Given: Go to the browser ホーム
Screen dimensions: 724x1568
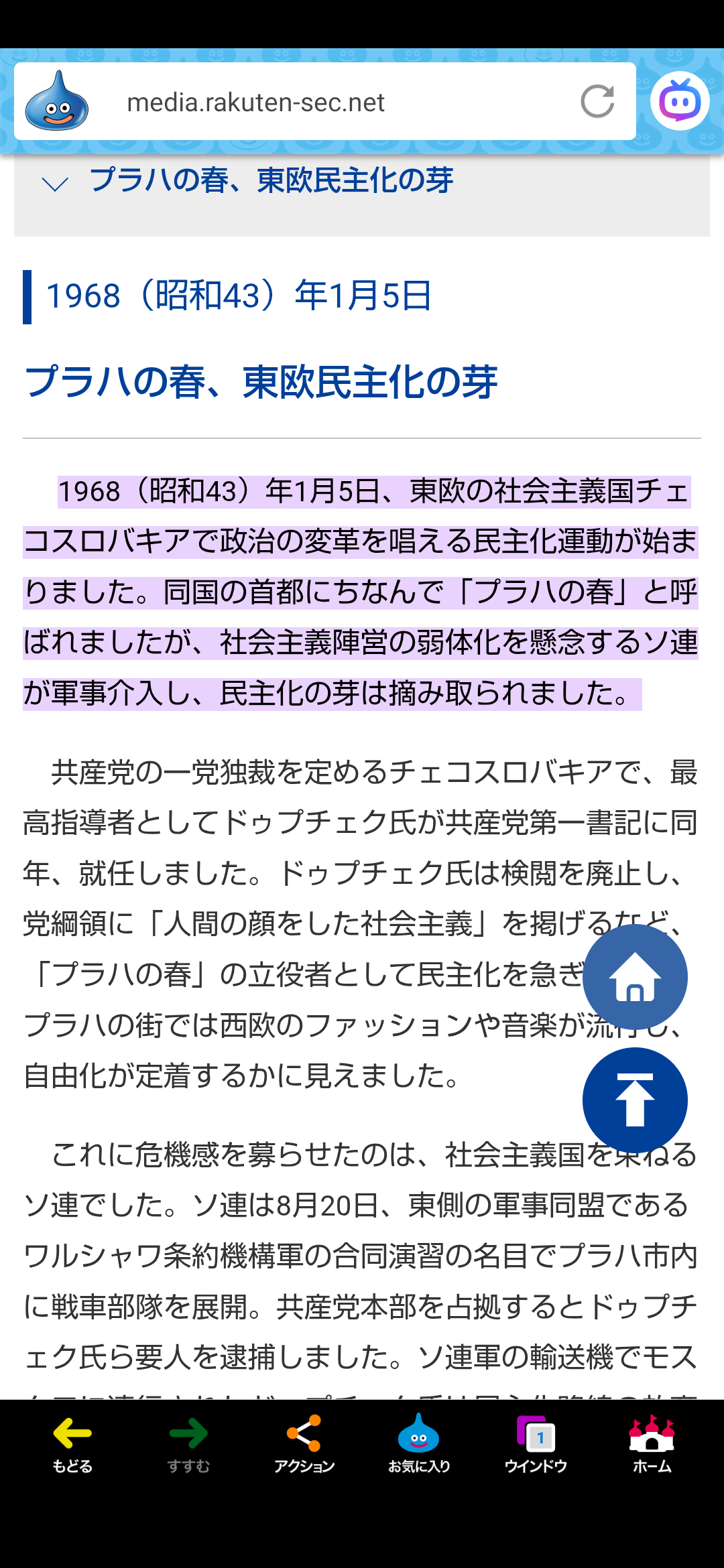Looking at the screenshot, I should pos(652,1444).
